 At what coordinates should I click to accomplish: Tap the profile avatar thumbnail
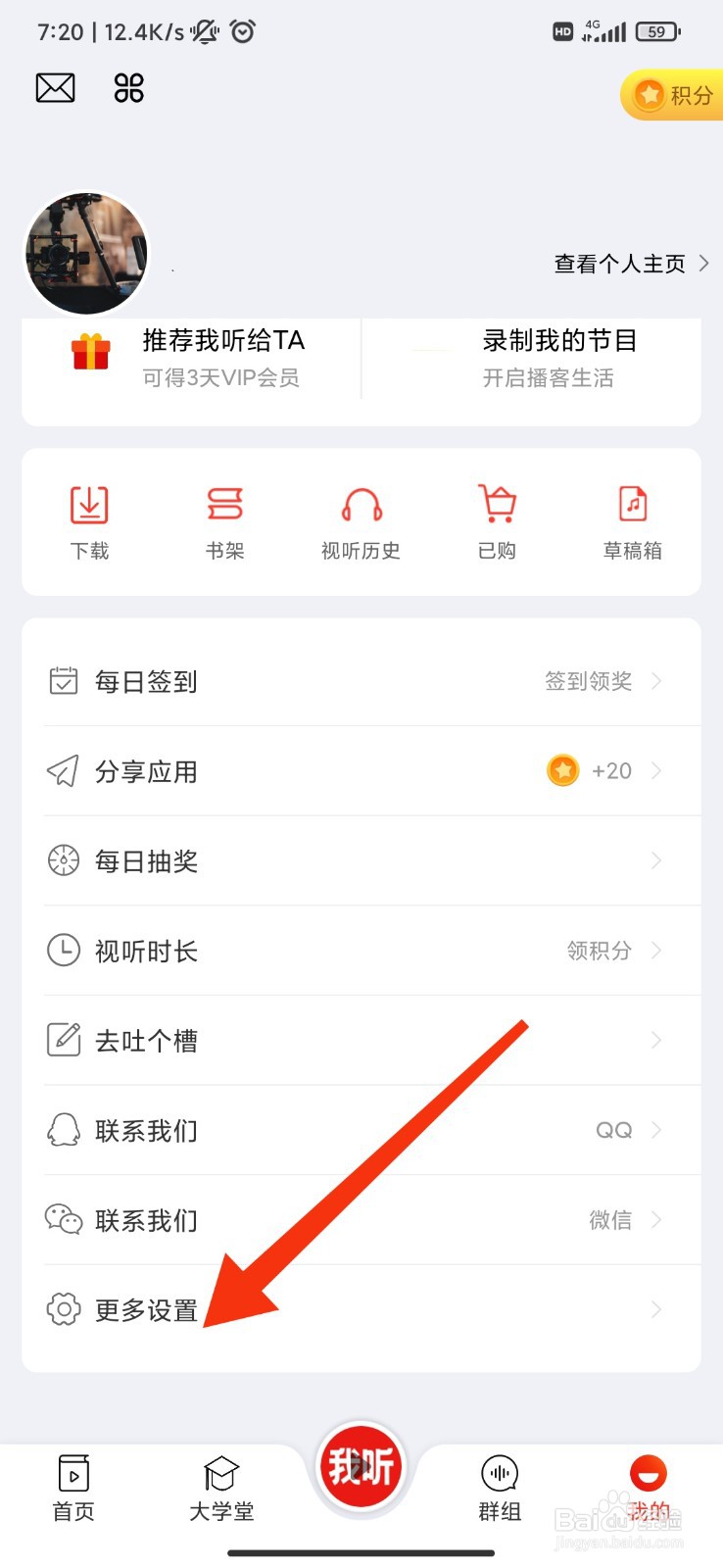click(86, 254)
